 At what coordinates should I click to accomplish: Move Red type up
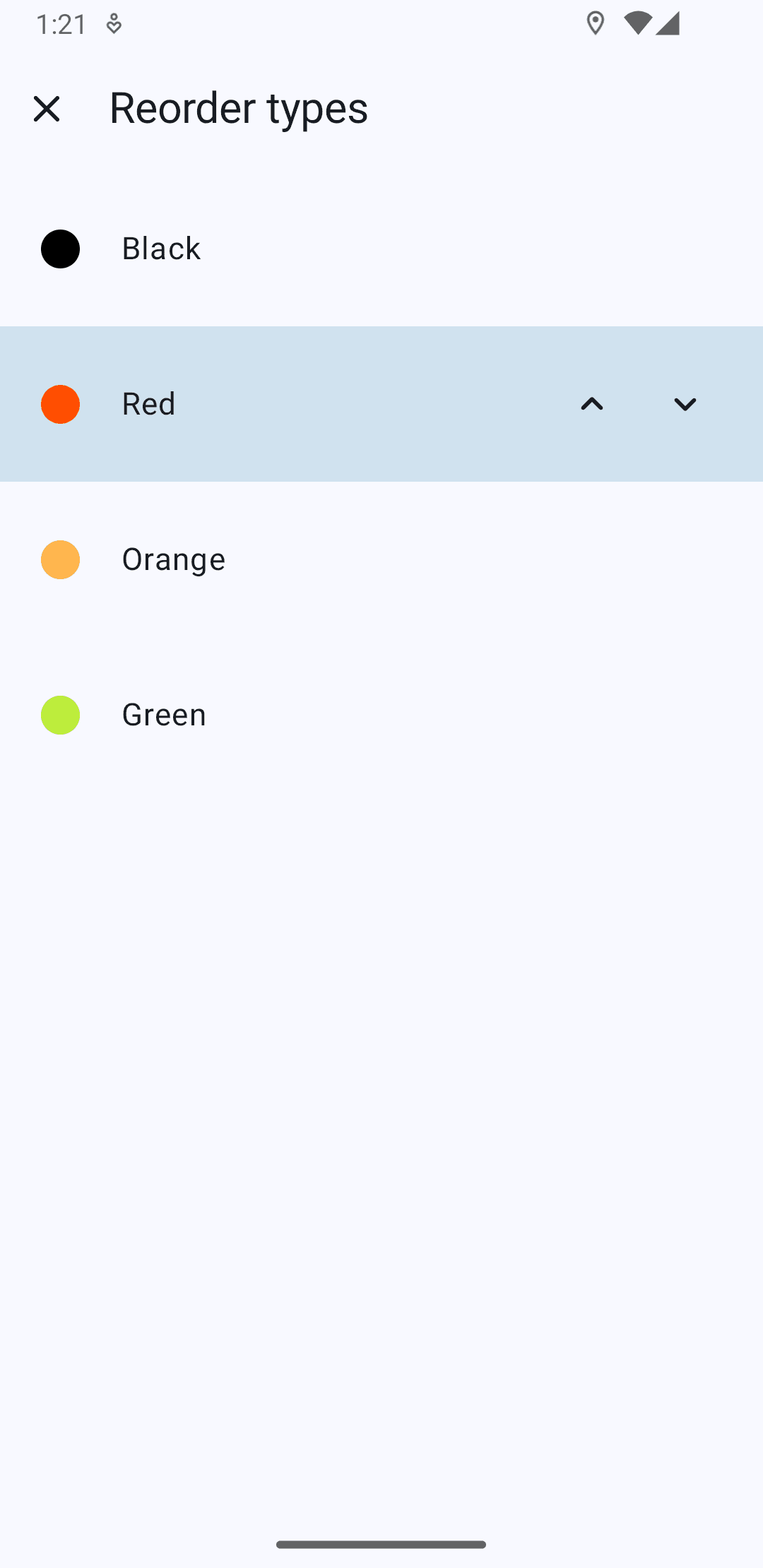[x=592, y=404]
